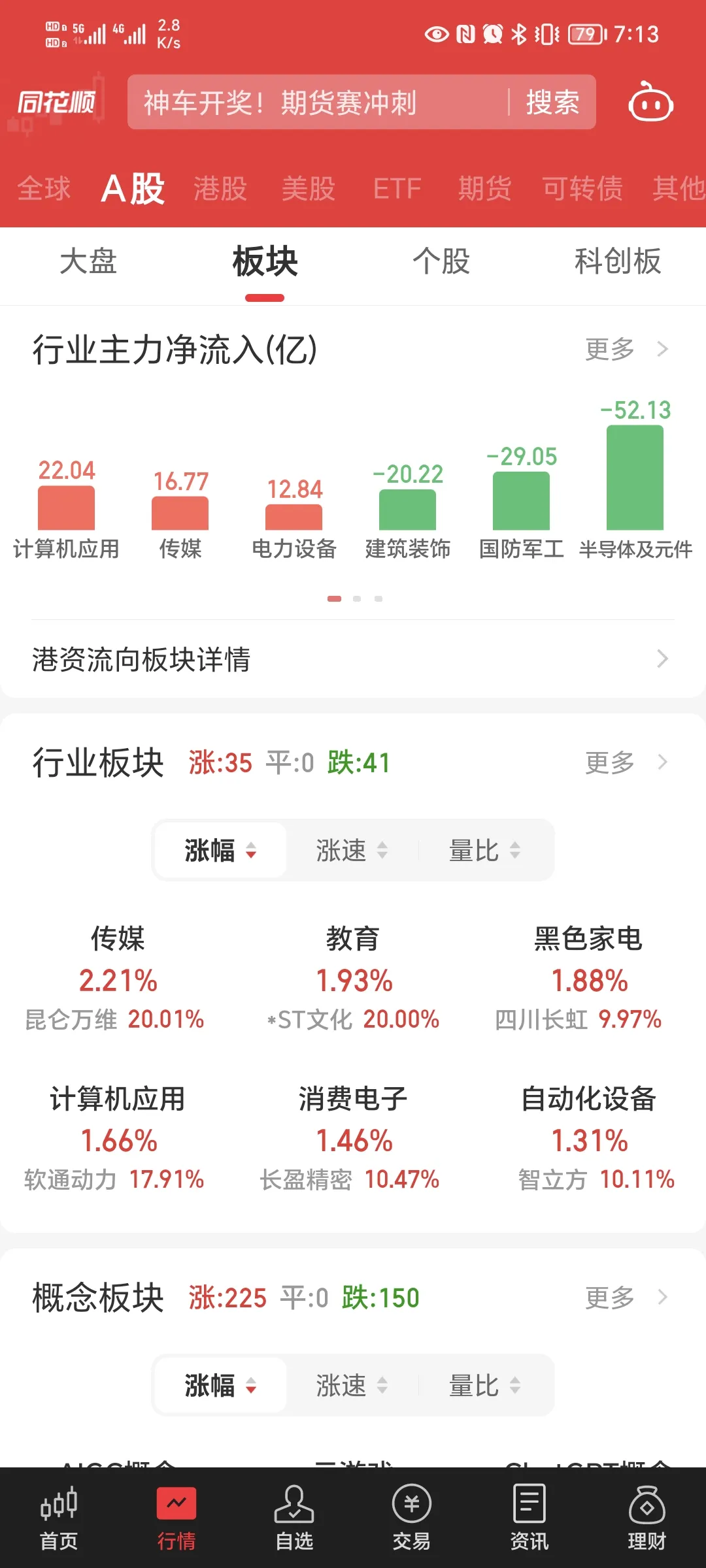Switch to the 美股 market tab

coord(309,189)
